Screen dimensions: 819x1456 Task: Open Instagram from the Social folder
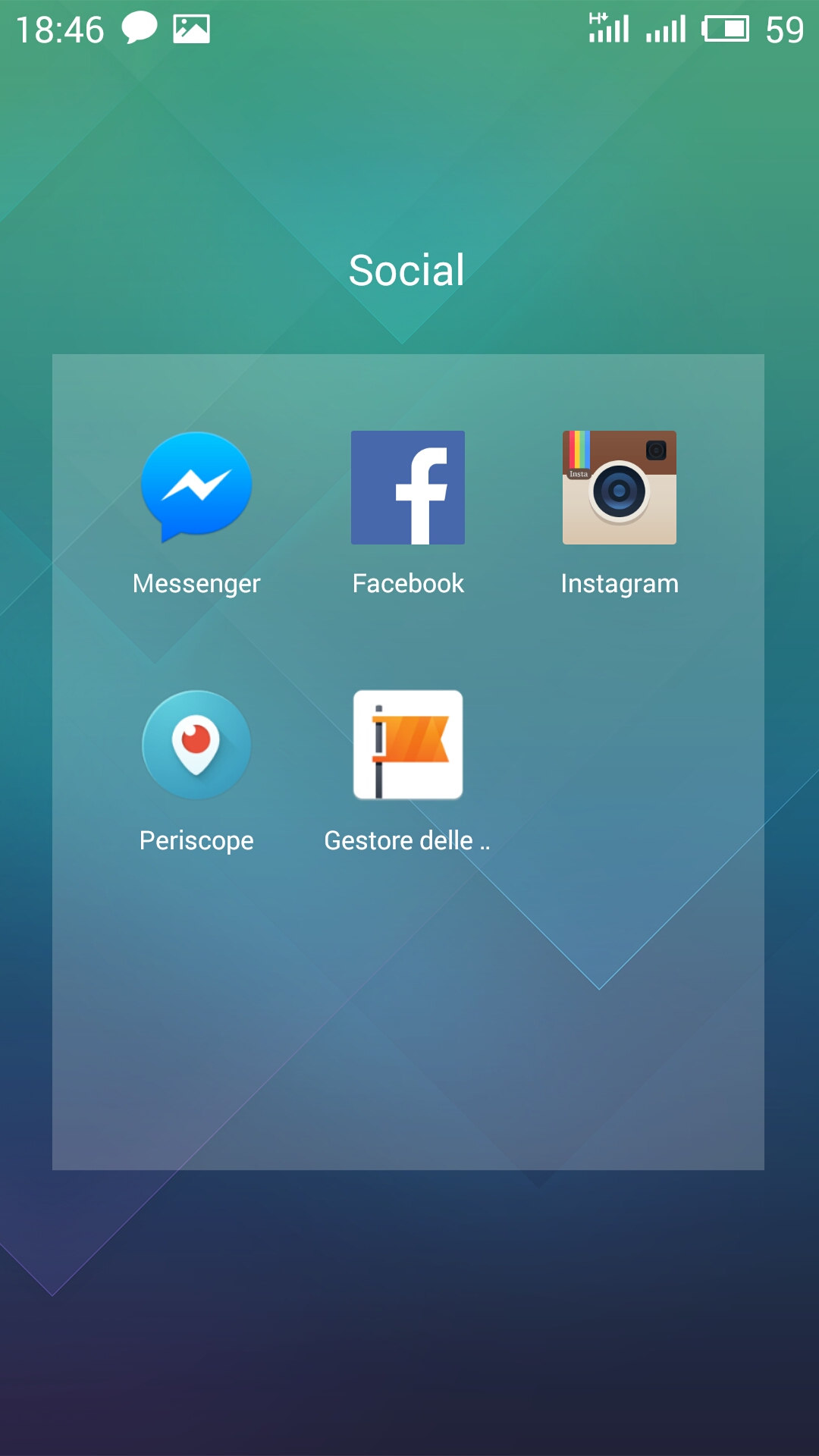[619, 488]
